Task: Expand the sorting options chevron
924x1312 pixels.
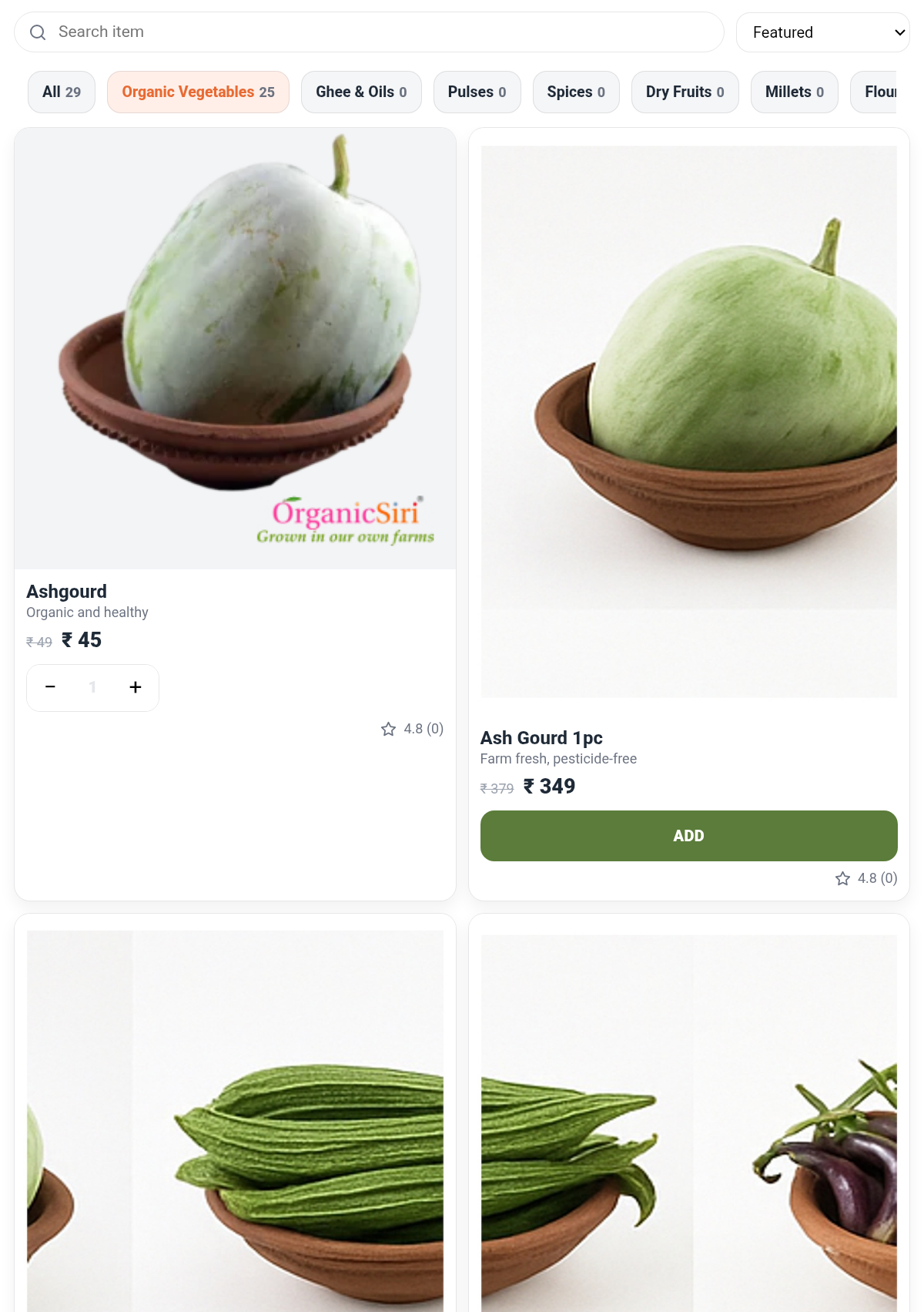Action: [899, 32]
